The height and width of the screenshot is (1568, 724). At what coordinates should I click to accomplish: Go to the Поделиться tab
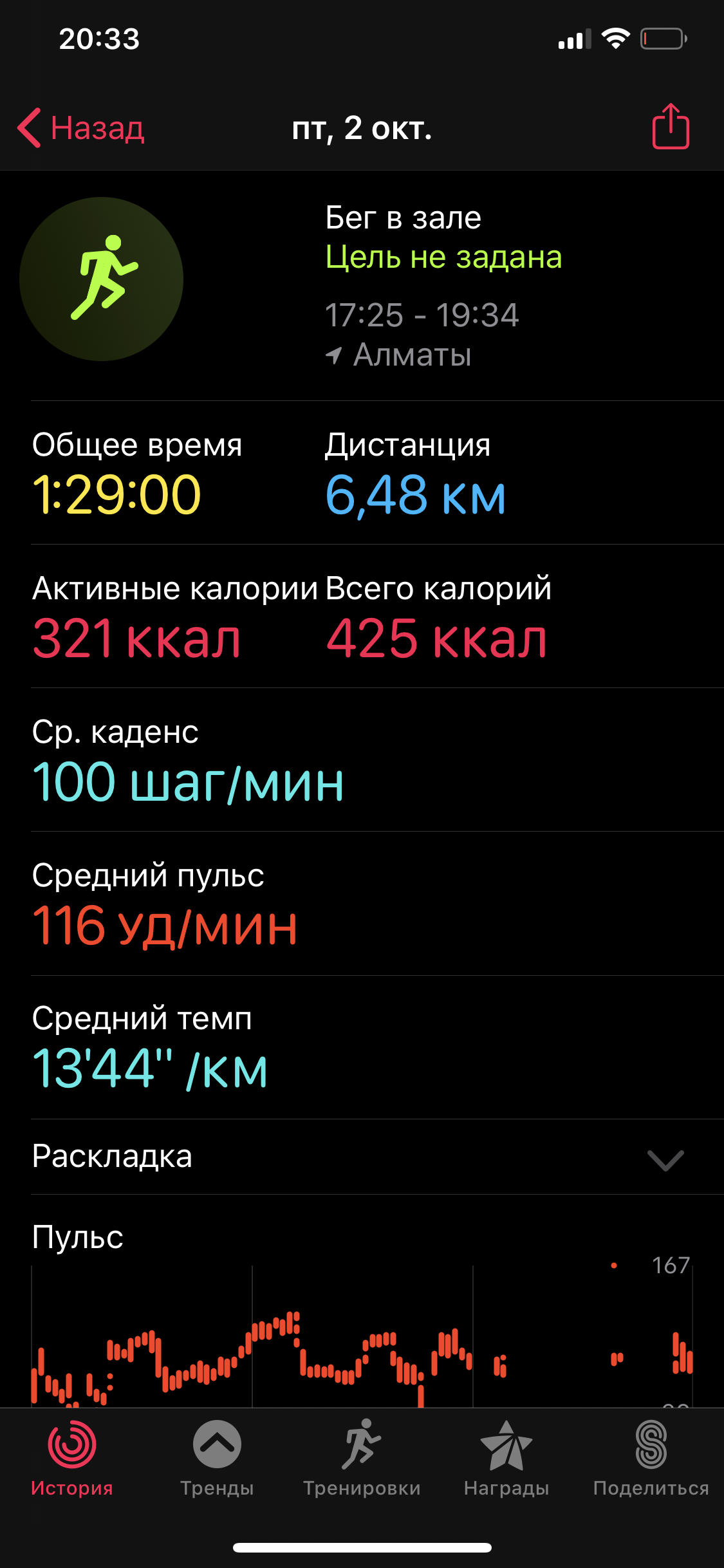(651, 1459)
